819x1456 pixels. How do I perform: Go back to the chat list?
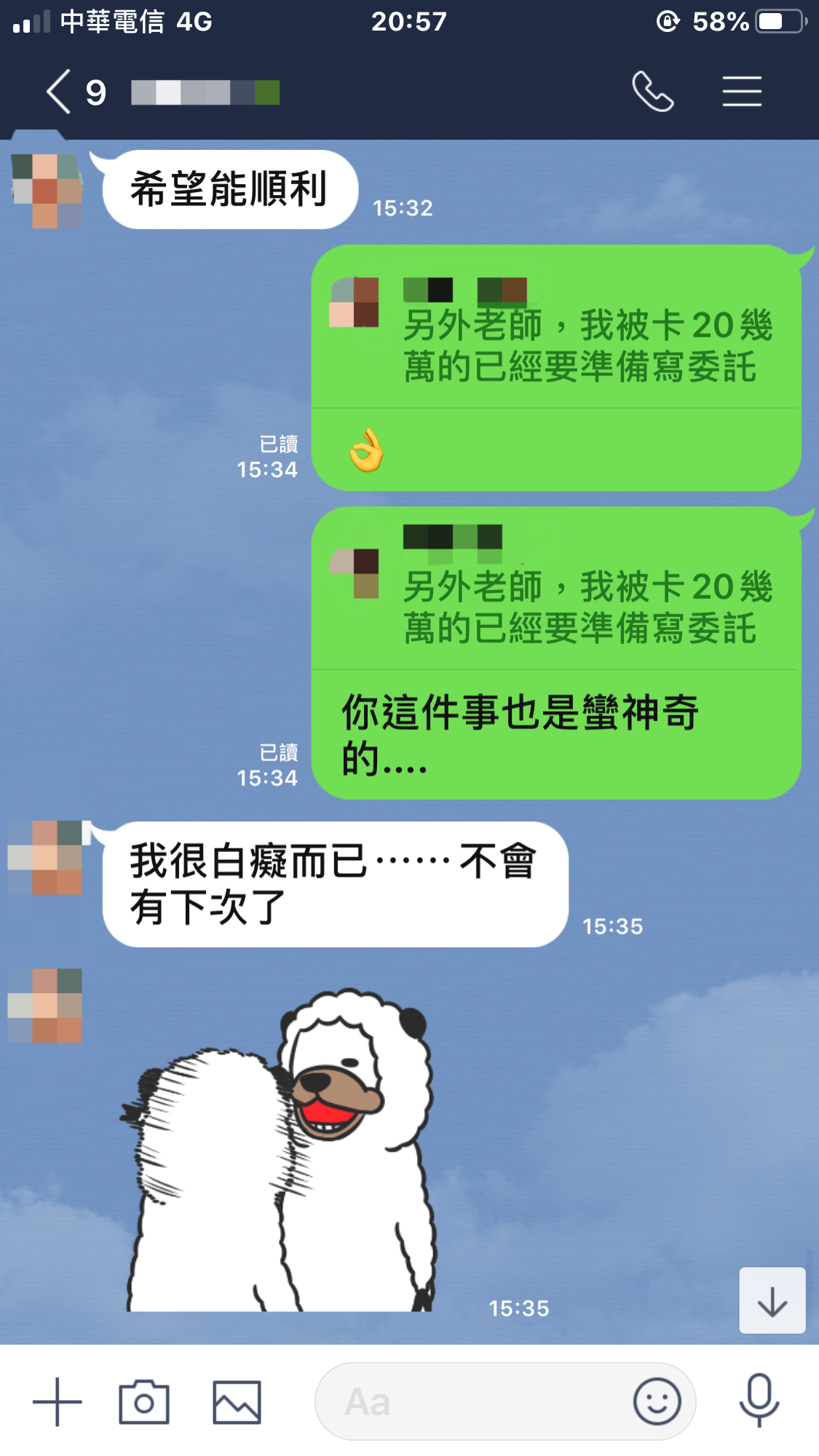(x=60, y=92)
